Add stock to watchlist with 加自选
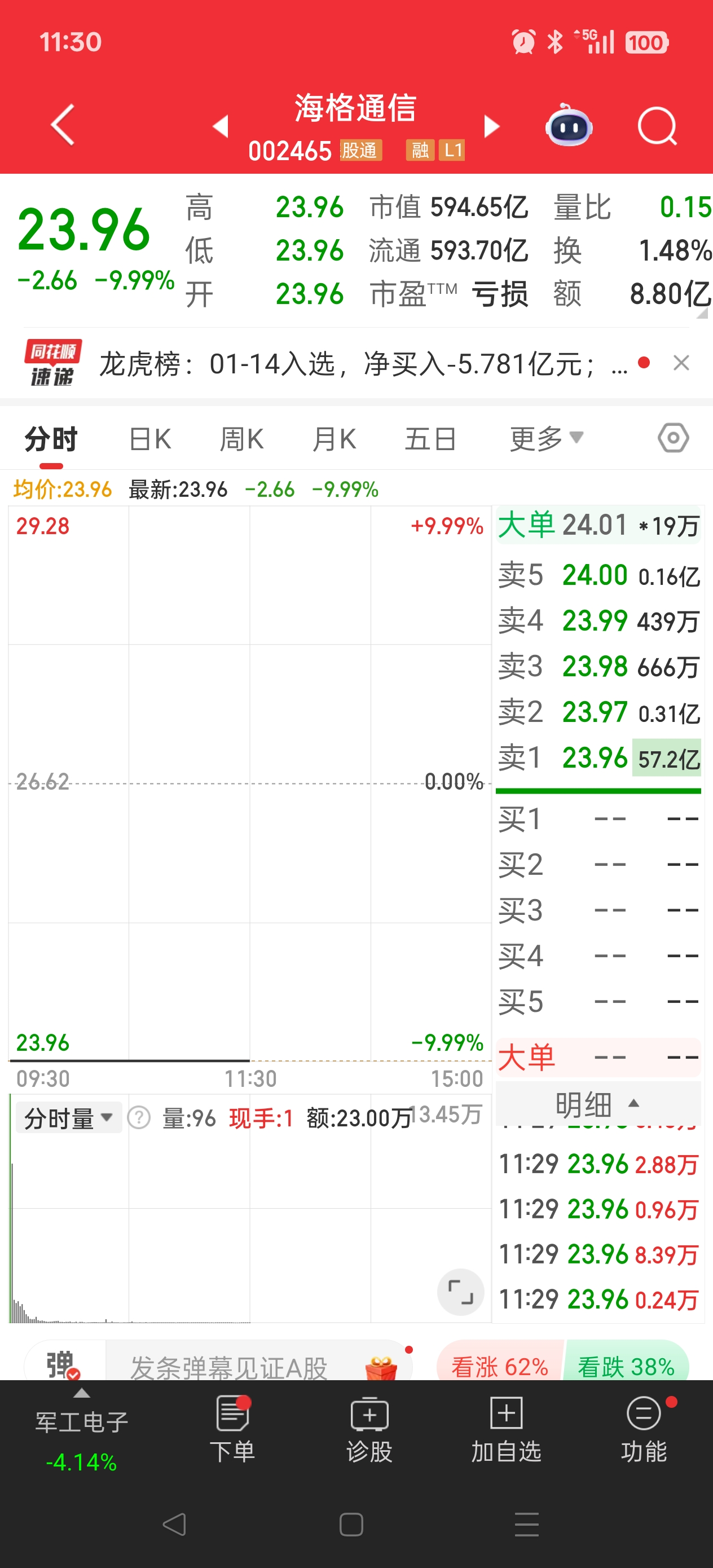Viewport: 713px width, 1568px height. pyautogui.click(x=506, y=1430)
